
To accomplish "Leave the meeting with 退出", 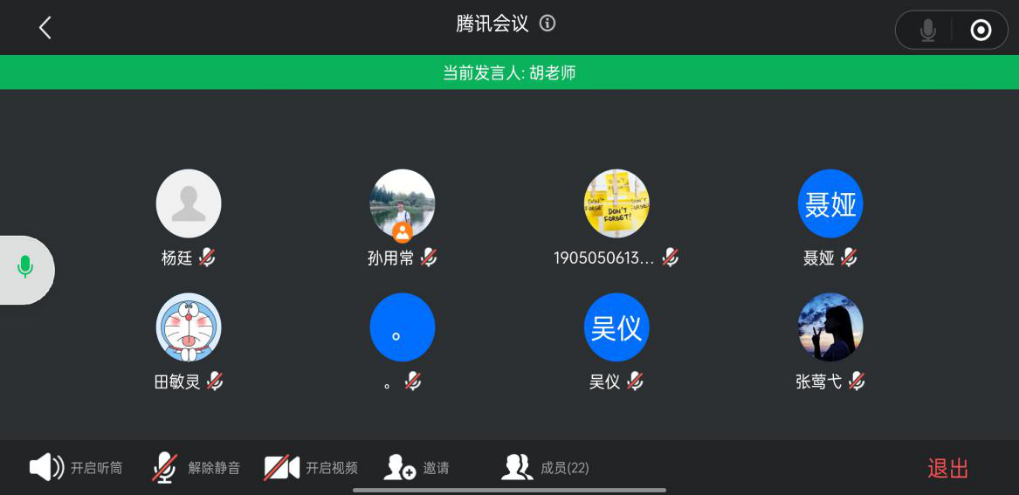I will 947,468.
